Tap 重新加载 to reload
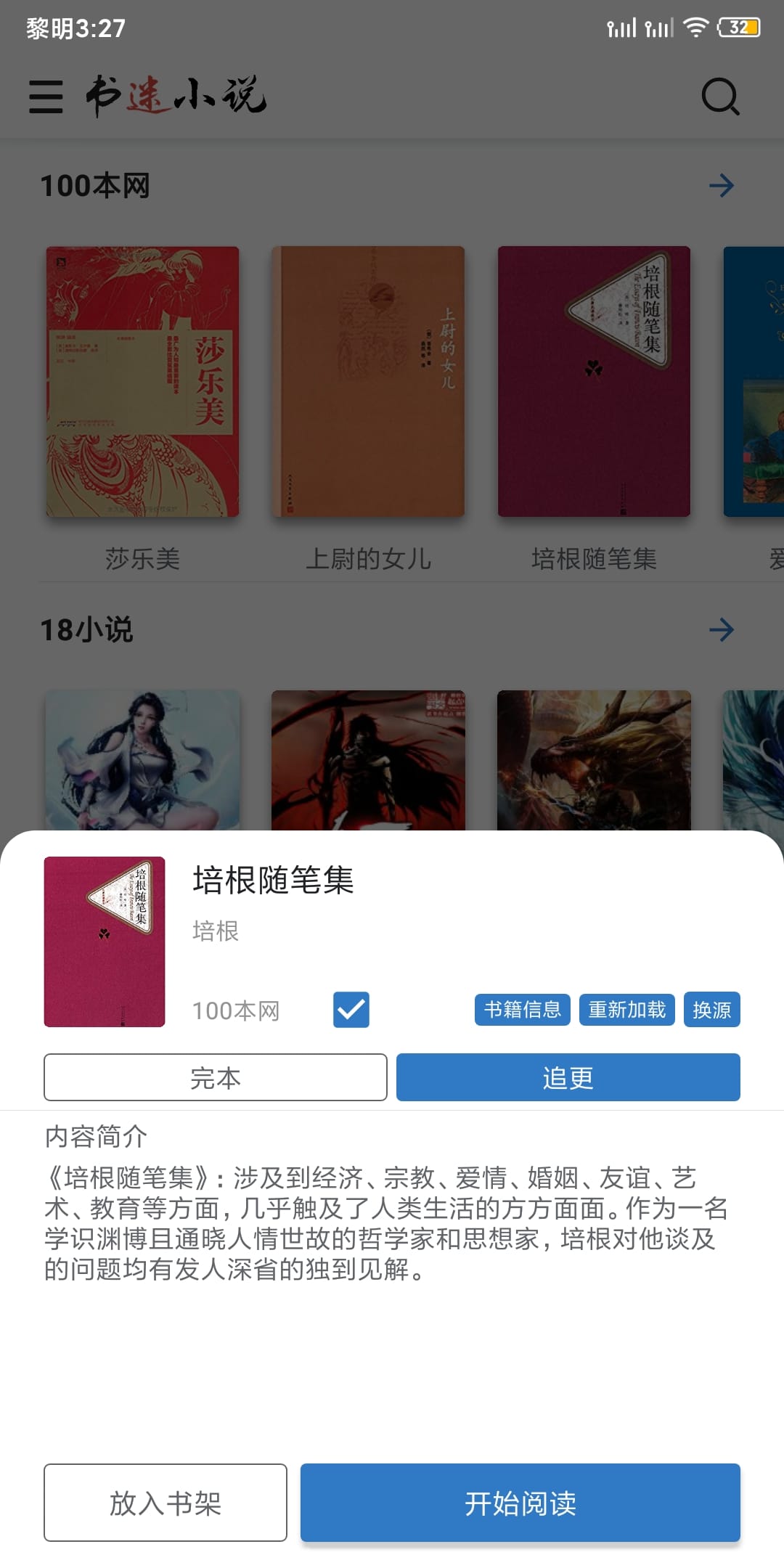Screen dimensions: 784x1568 pyautogui.click(x=626, y=1010)
